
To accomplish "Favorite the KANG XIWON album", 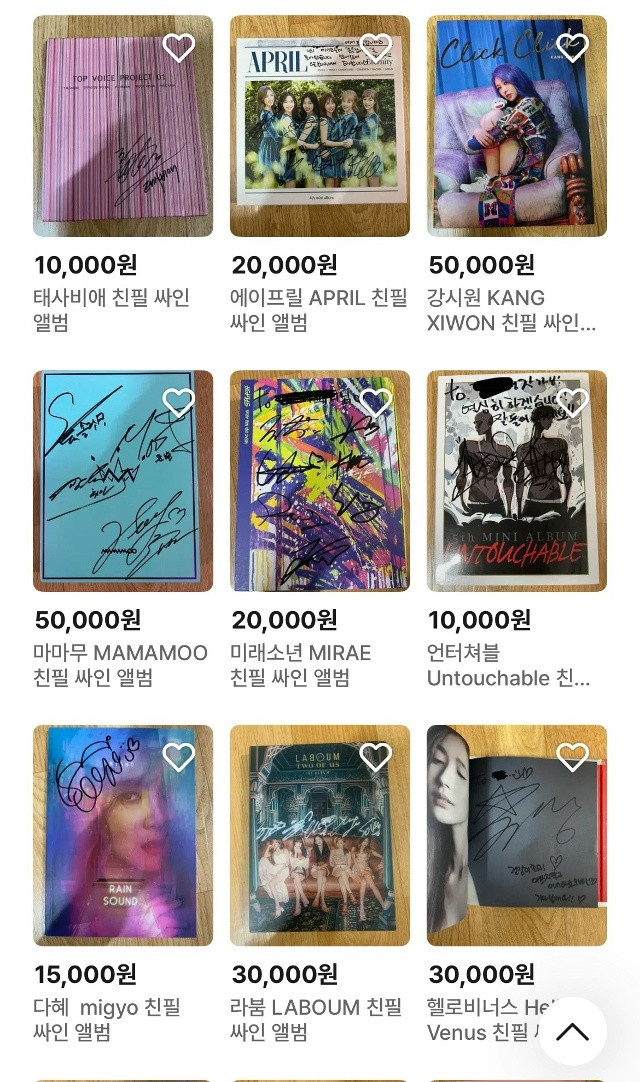I will [572, 47].
